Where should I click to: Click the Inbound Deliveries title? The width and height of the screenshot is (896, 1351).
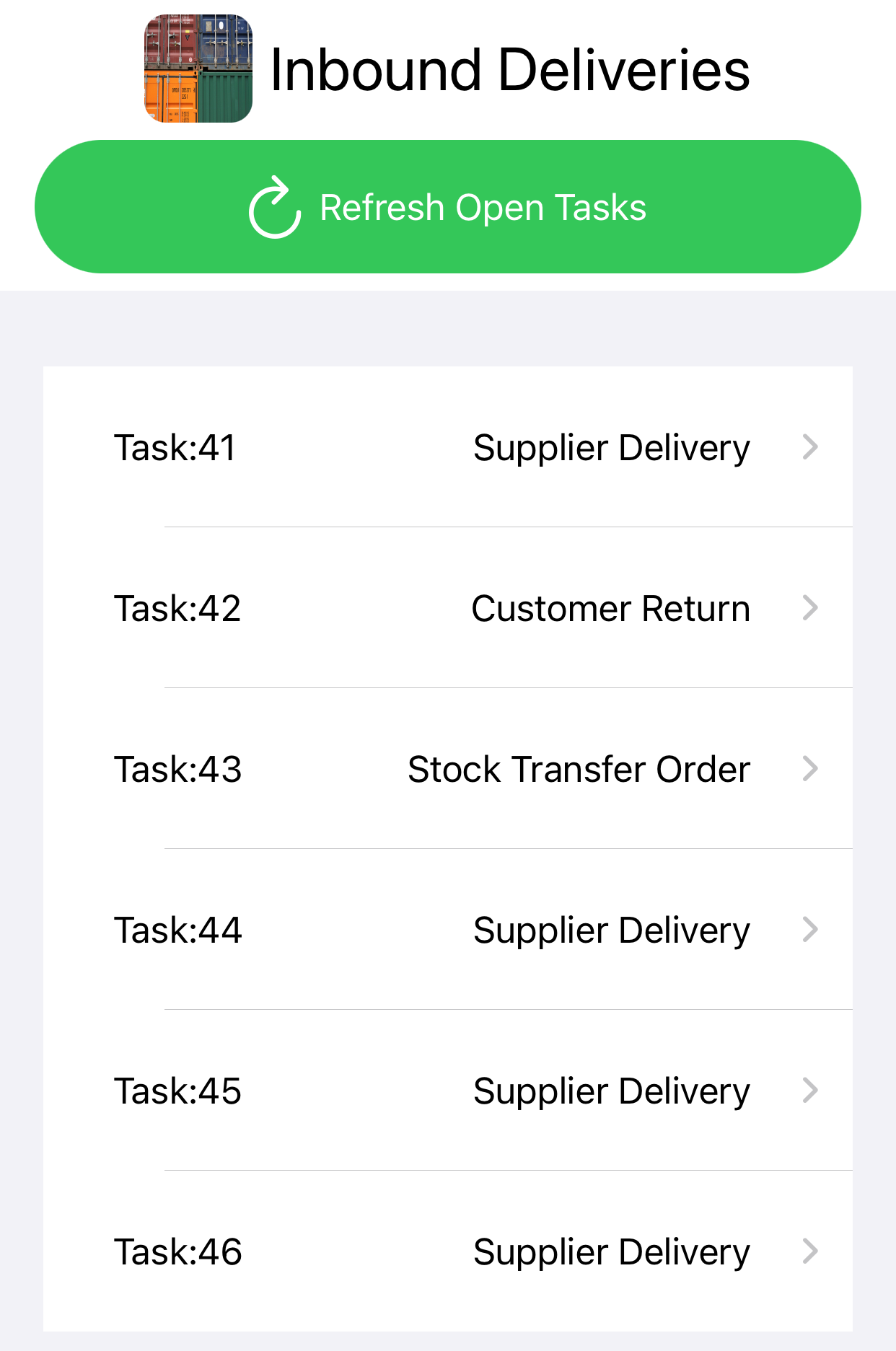coord(510,69)
